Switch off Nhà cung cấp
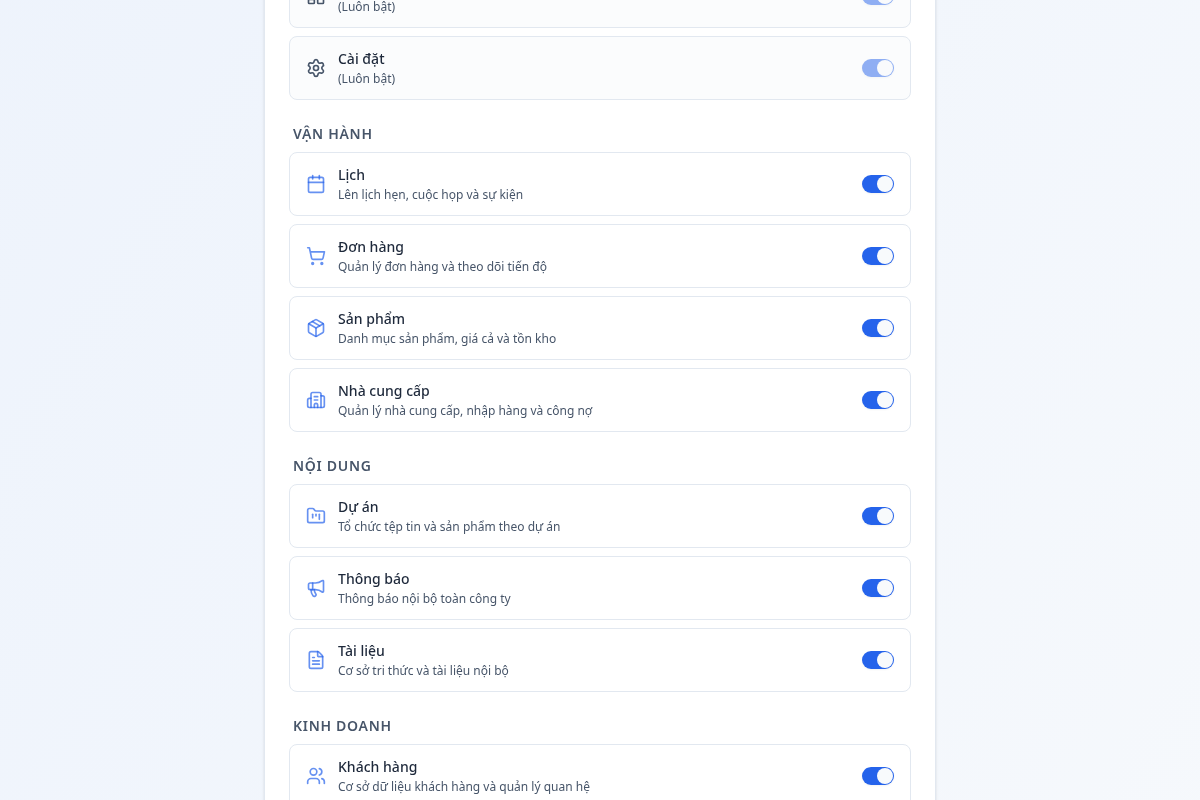 [x=877, y=400]
